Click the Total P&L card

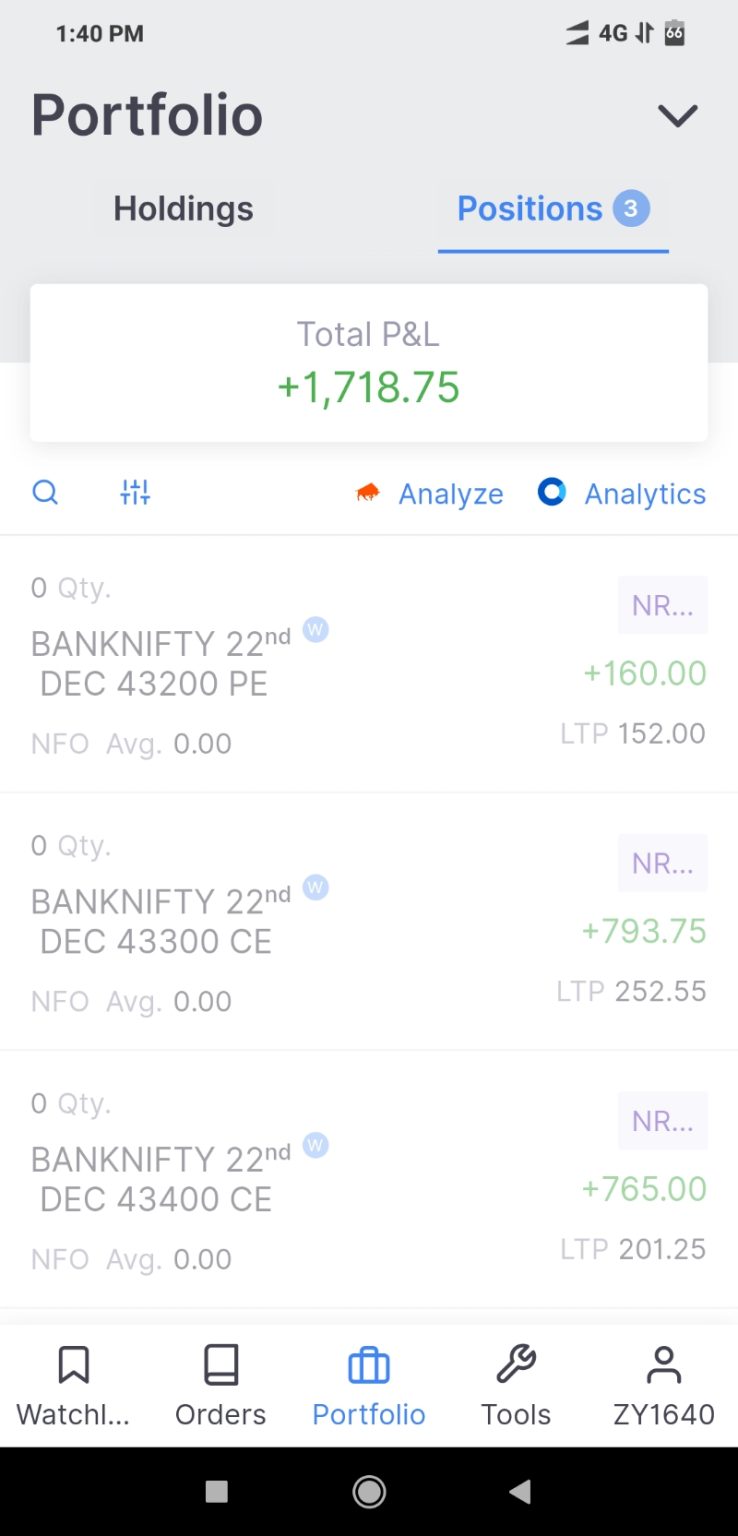click(x=368, y=362)
